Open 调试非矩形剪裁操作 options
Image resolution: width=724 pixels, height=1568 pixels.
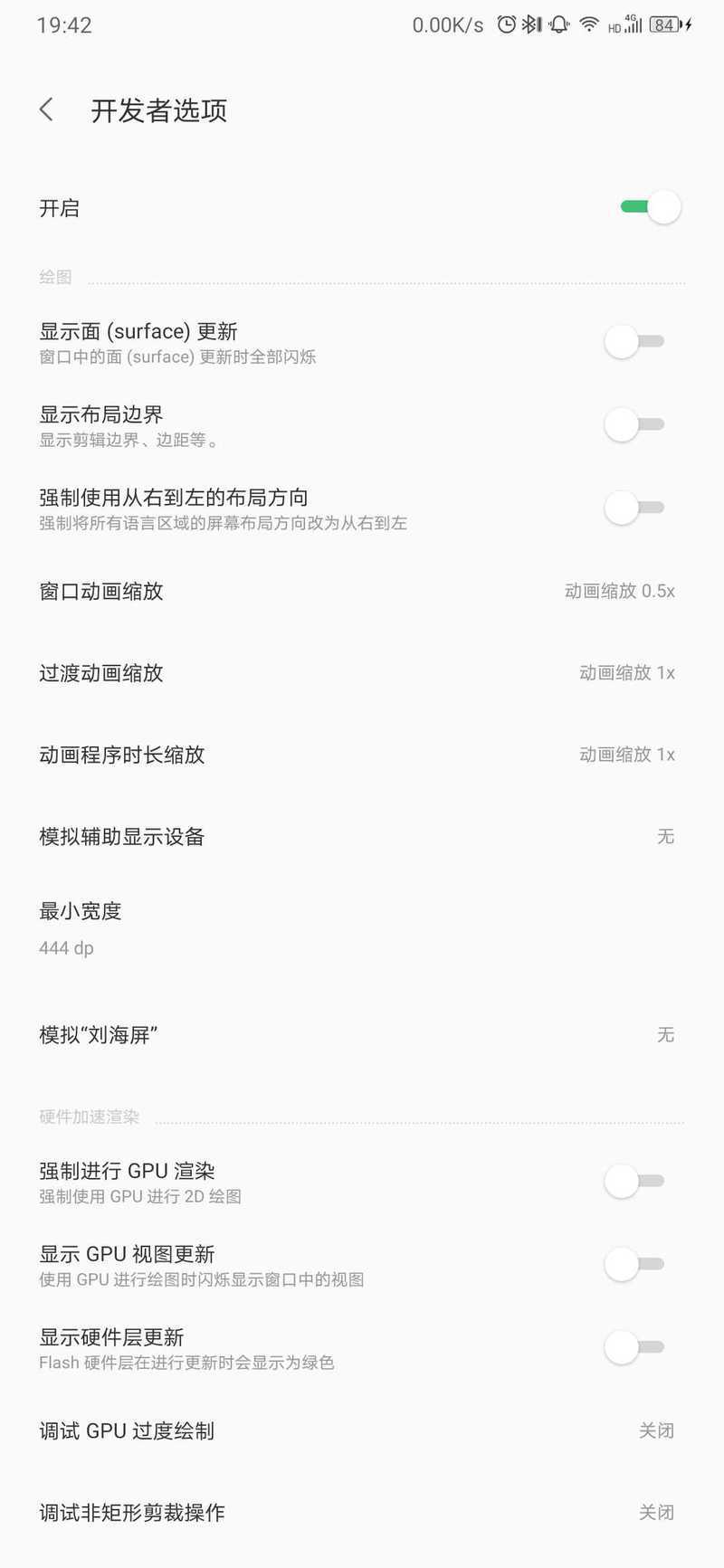pyautogui.click(x=362, y=1512)
